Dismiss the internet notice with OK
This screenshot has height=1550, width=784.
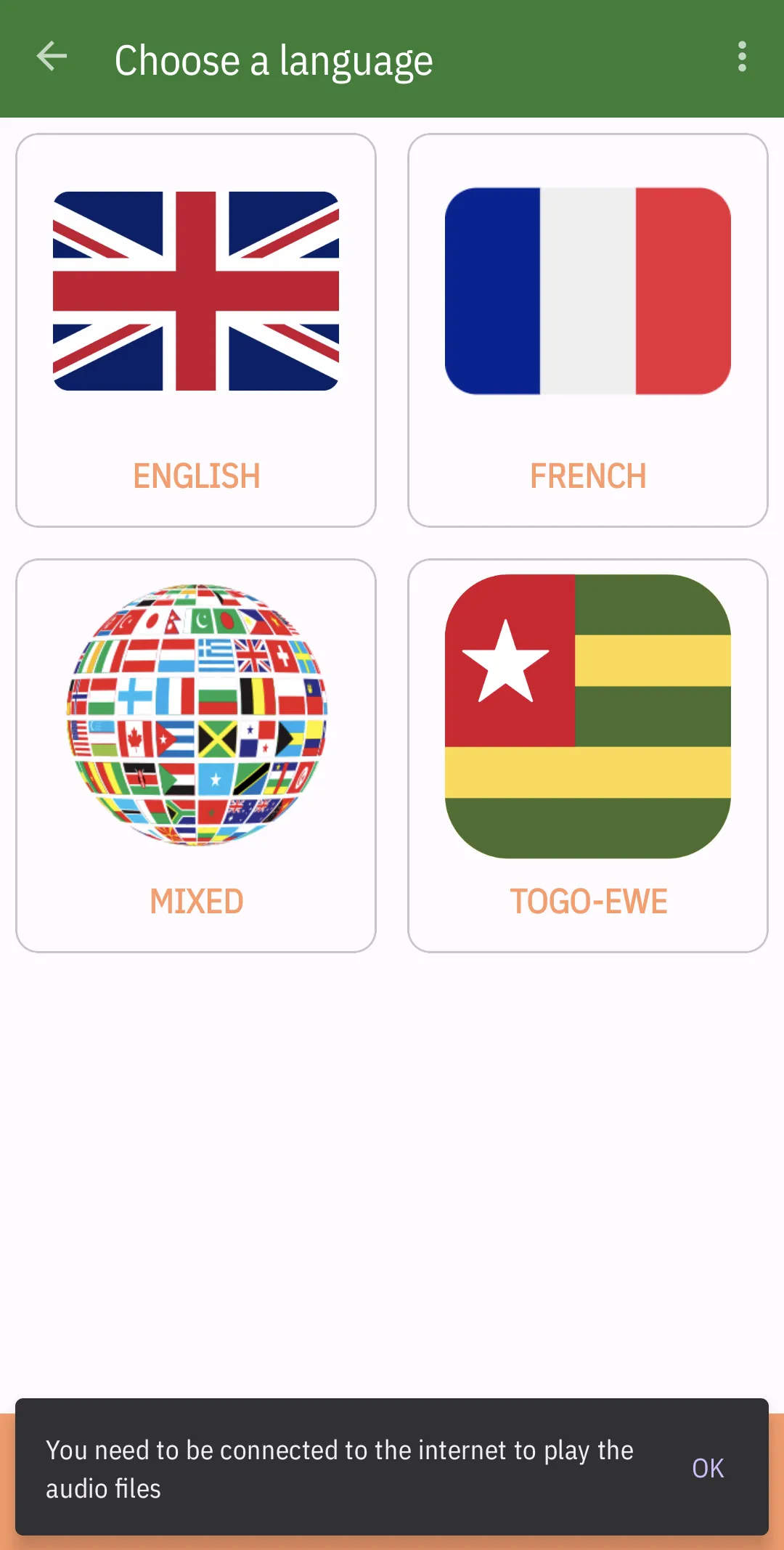tap(708, 1468)
